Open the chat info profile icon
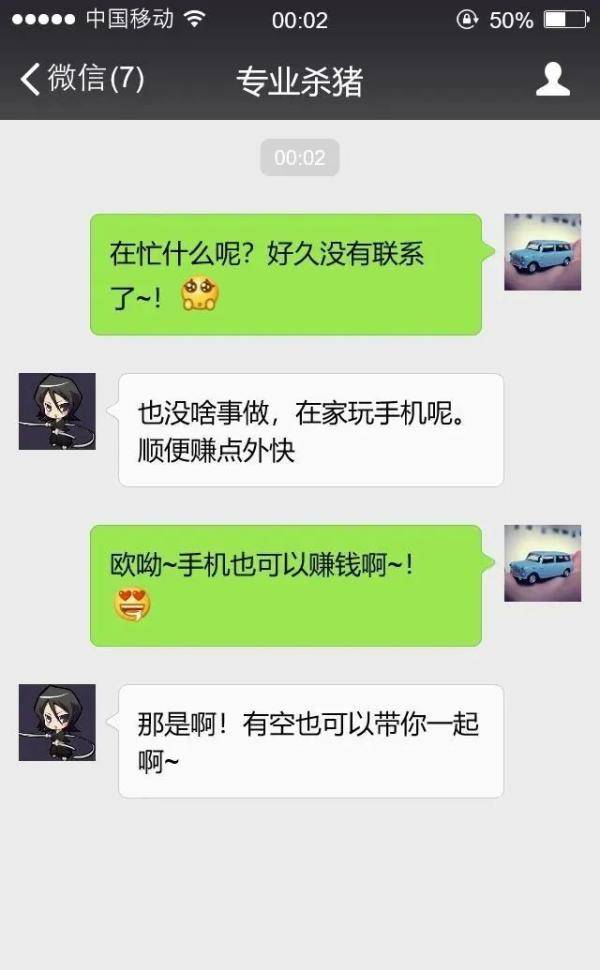 coord(552,80)
